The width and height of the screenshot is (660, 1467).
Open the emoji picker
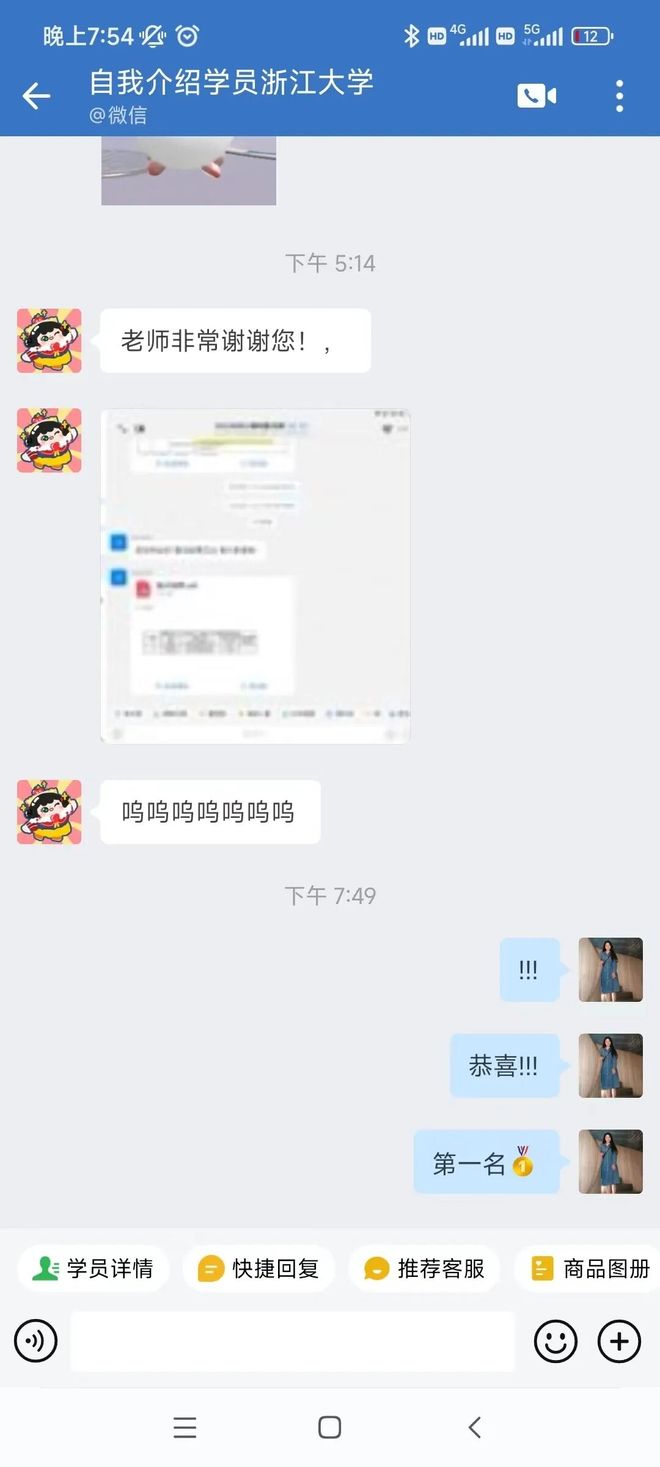[555, 1341]
